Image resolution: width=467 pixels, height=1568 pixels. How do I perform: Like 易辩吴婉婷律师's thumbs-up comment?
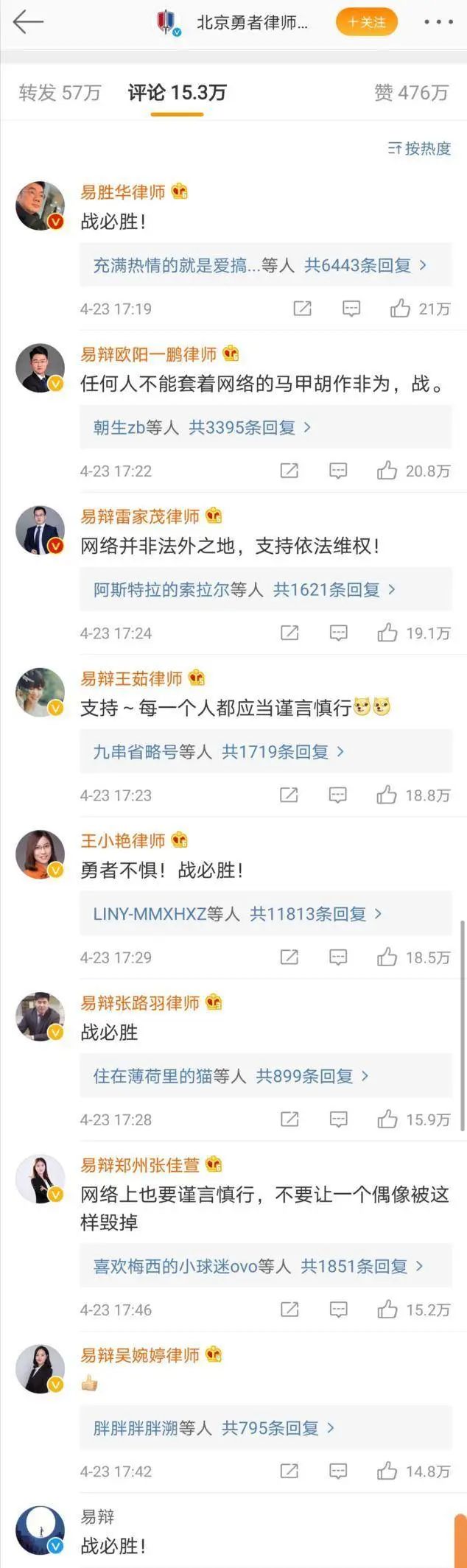click(387, 1471)
